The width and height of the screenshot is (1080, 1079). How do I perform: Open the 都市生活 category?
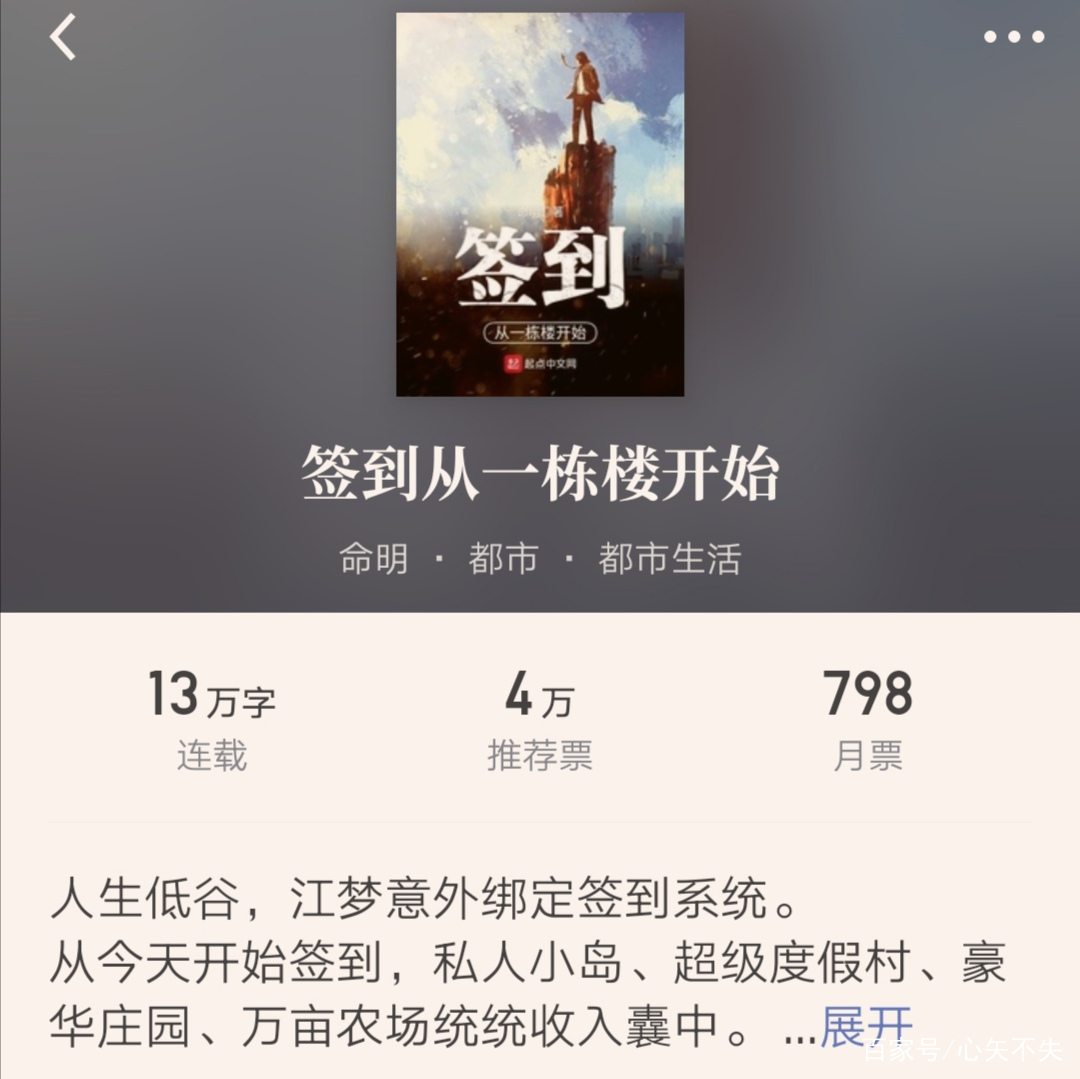click(x=669, y=558)
